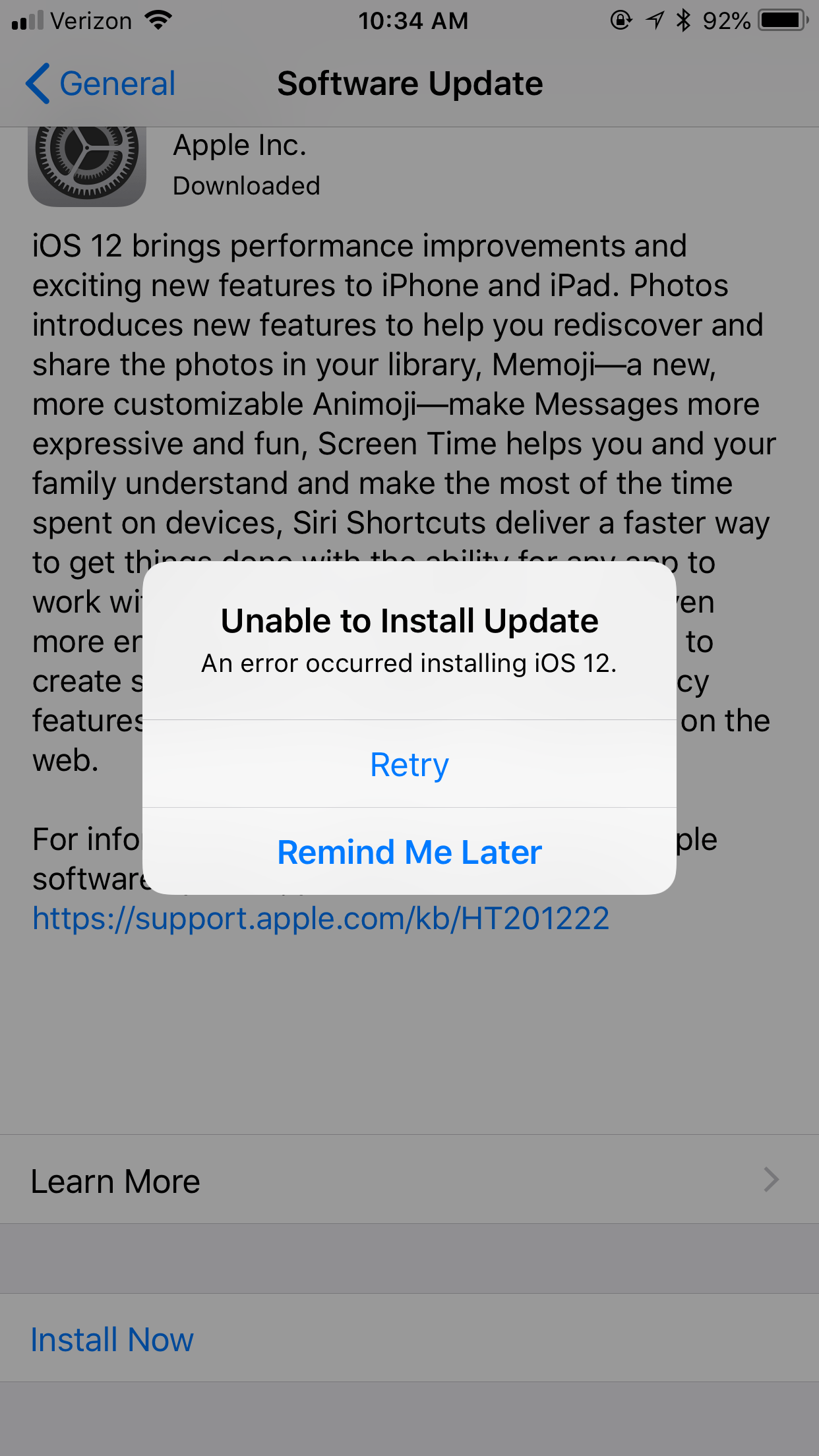Tap the chevron beside Learn More
The image size is (819, 1456).
(x=770, y=1180)
